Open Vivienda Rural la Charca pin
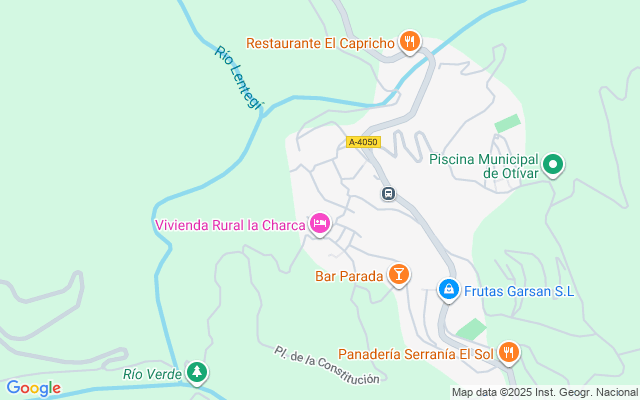640x400 pixels. [320, 224]
